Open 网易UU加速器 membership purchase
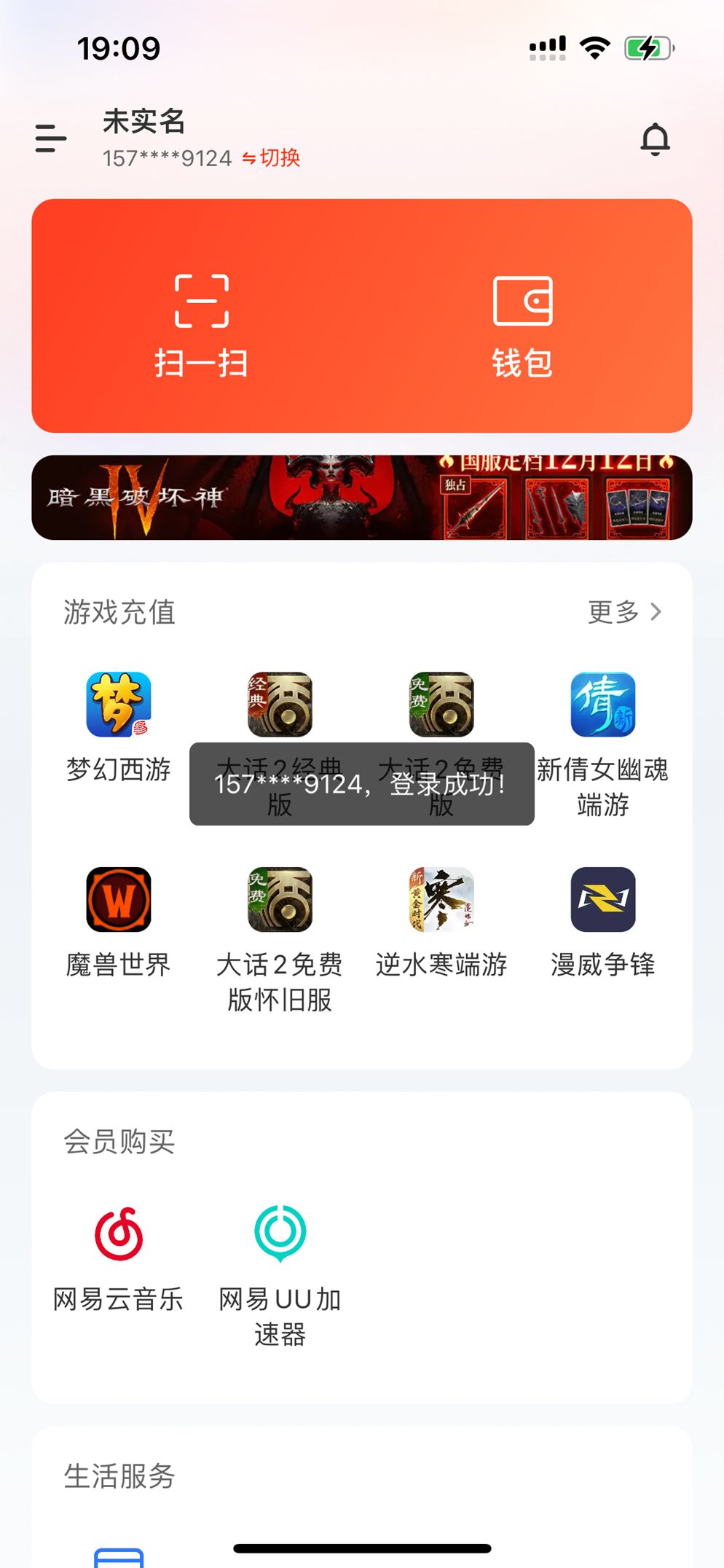This screenshot has height=1568, width=724. click(x=280, y=1234)
